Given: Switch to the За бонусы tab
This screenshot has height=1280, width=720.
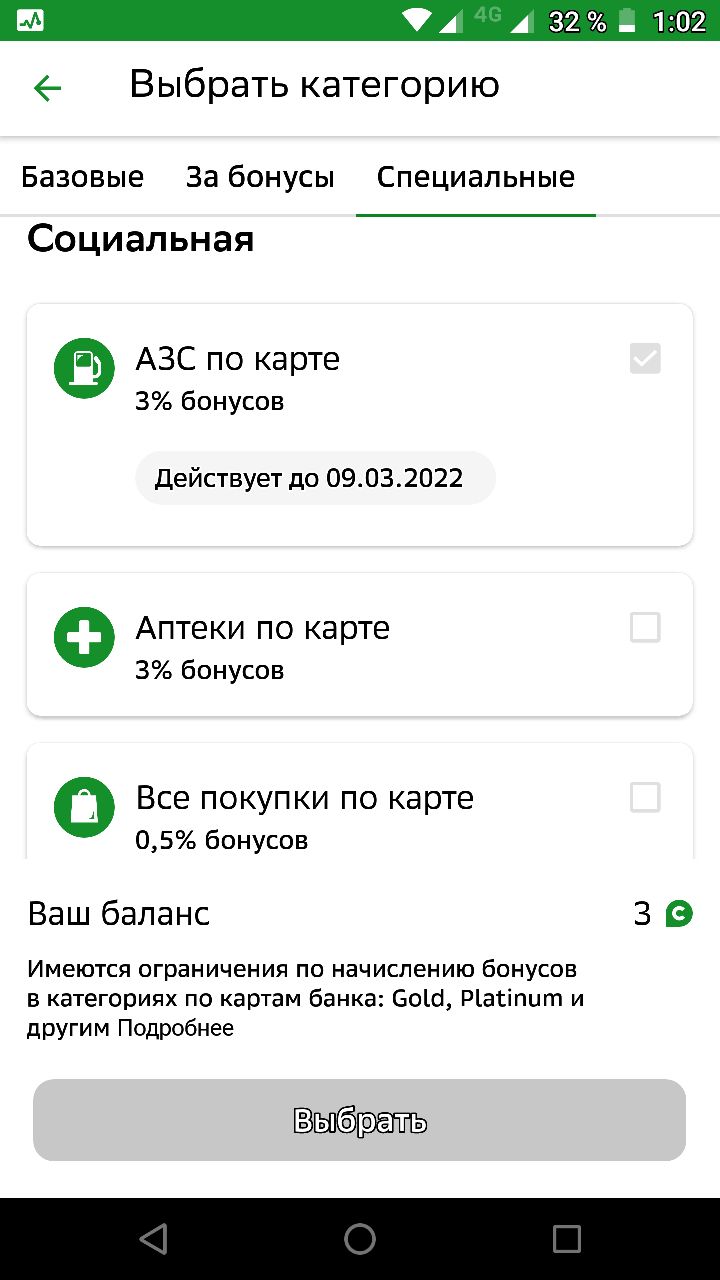Looking at the screenshot, I should [260, 178].
